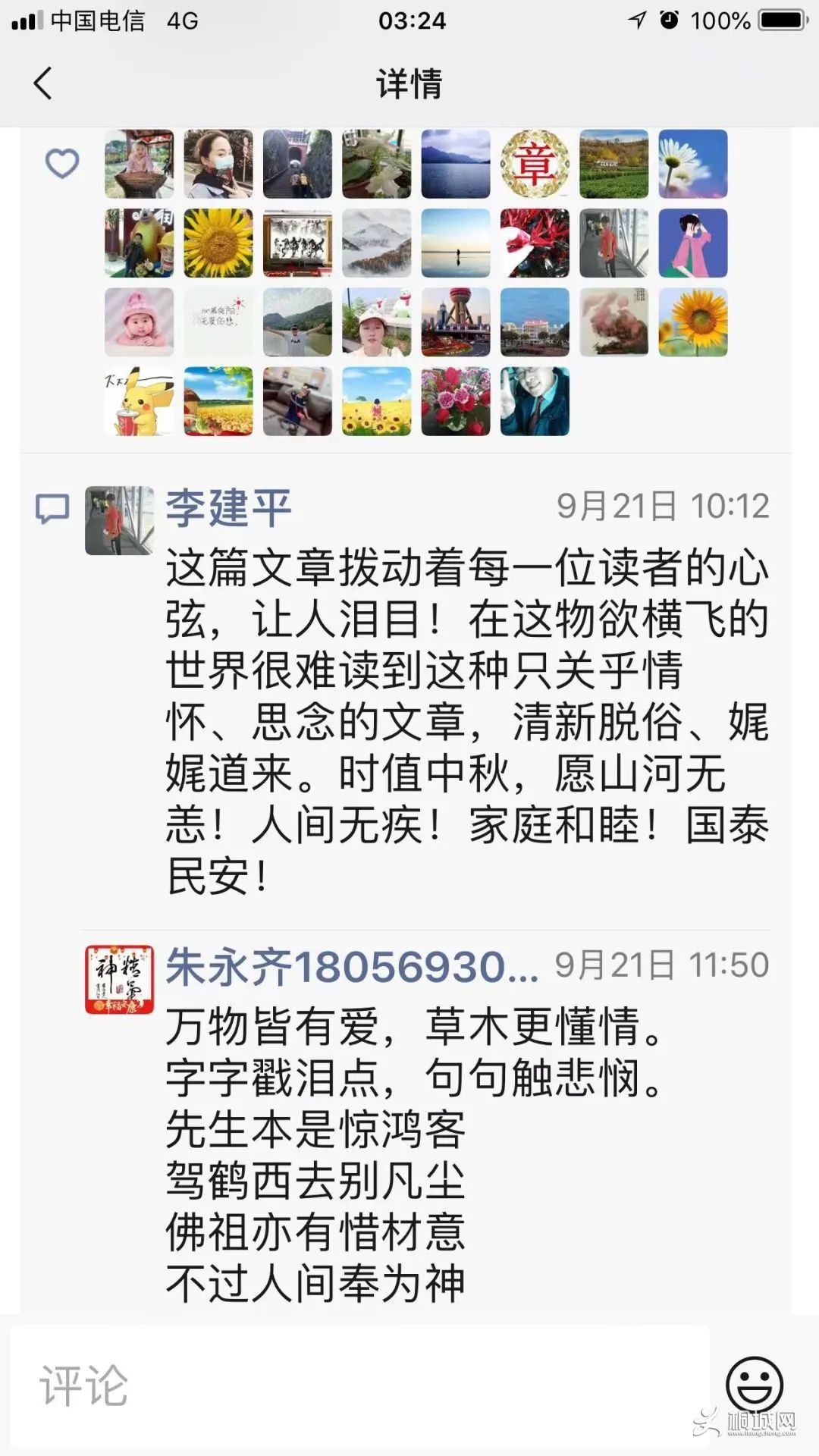
Task: Go back from the 详情 page
Action: (43, 83)
